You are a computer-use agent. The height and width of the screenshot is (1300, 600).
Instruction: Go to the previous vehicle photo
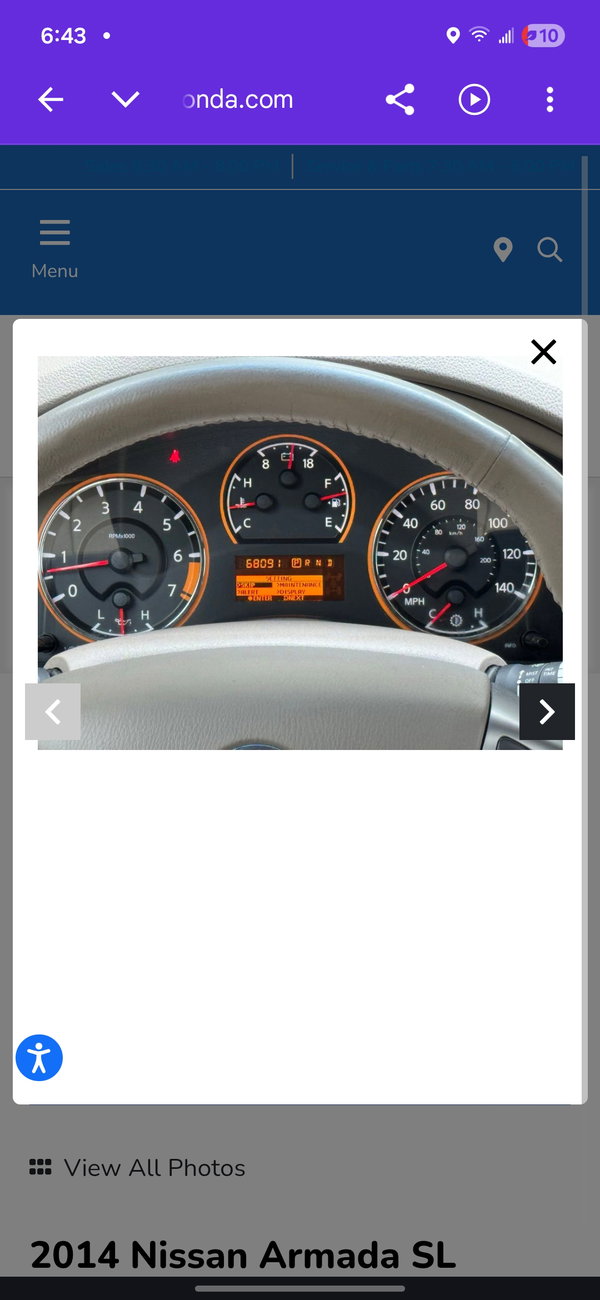[53, 712]
